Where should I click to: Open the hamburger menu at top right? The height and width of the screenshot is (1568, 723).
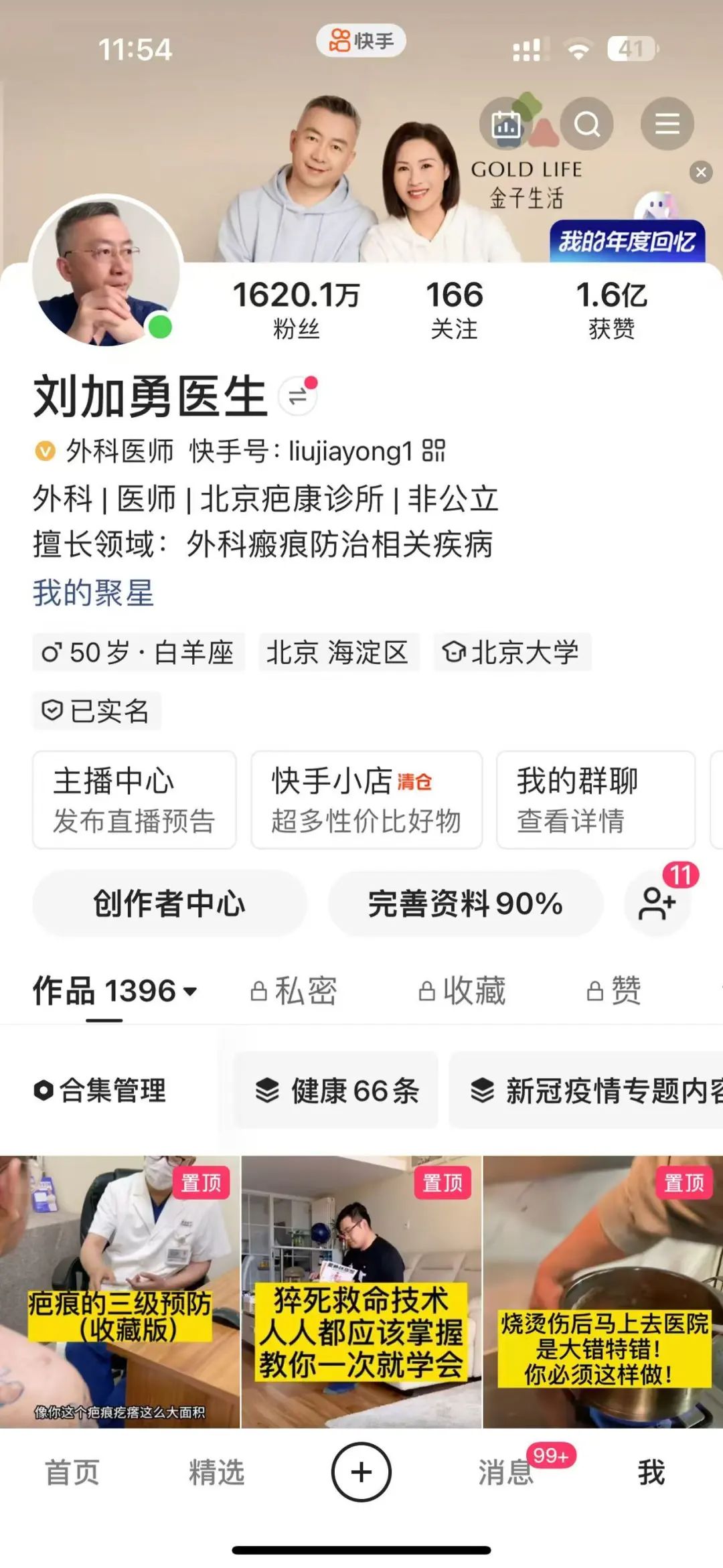click(x=667, y=124)
